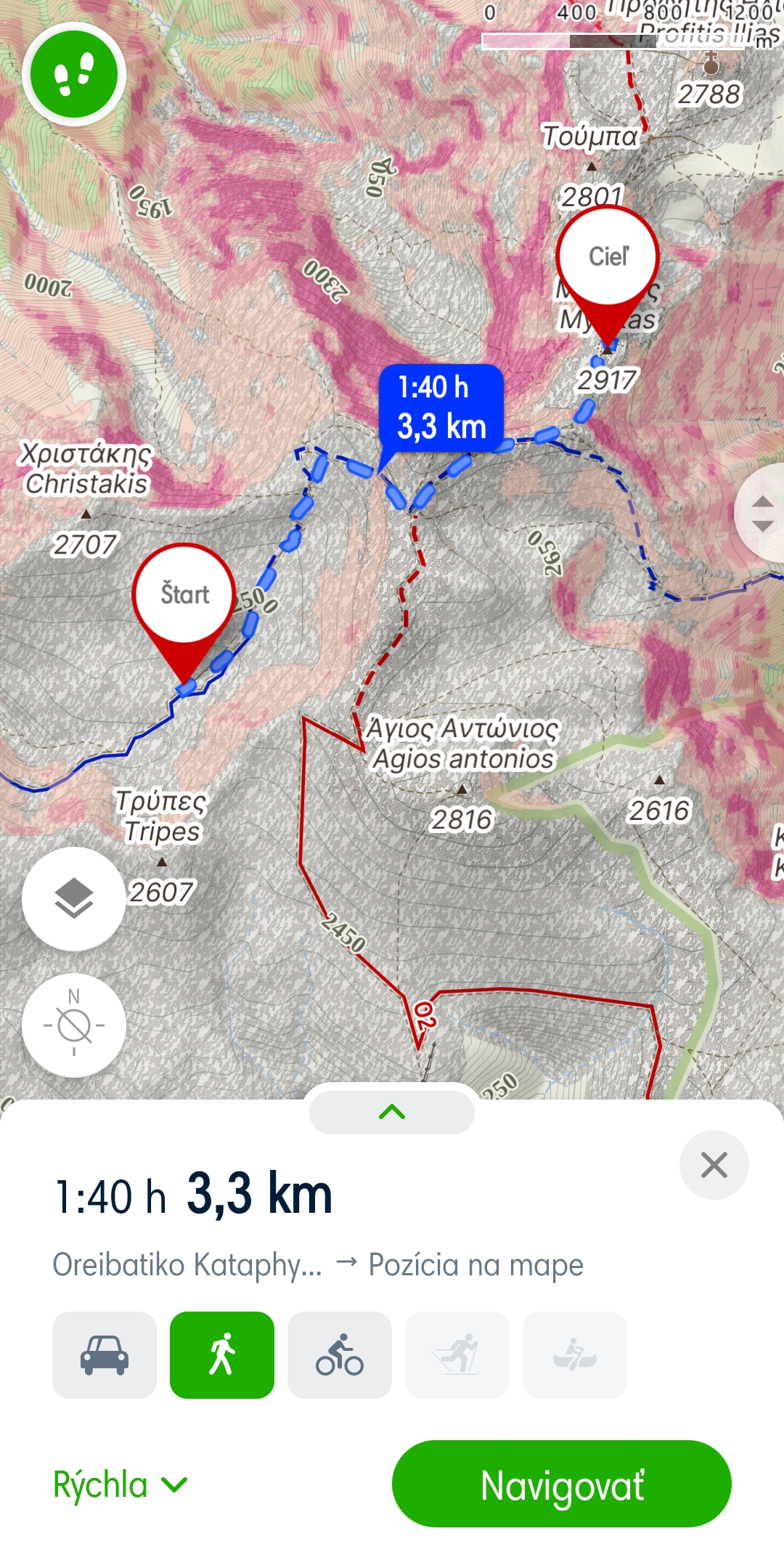Select paddling route mode
This screenshot has width=784, height=1560.
[x=575, y=1355]
